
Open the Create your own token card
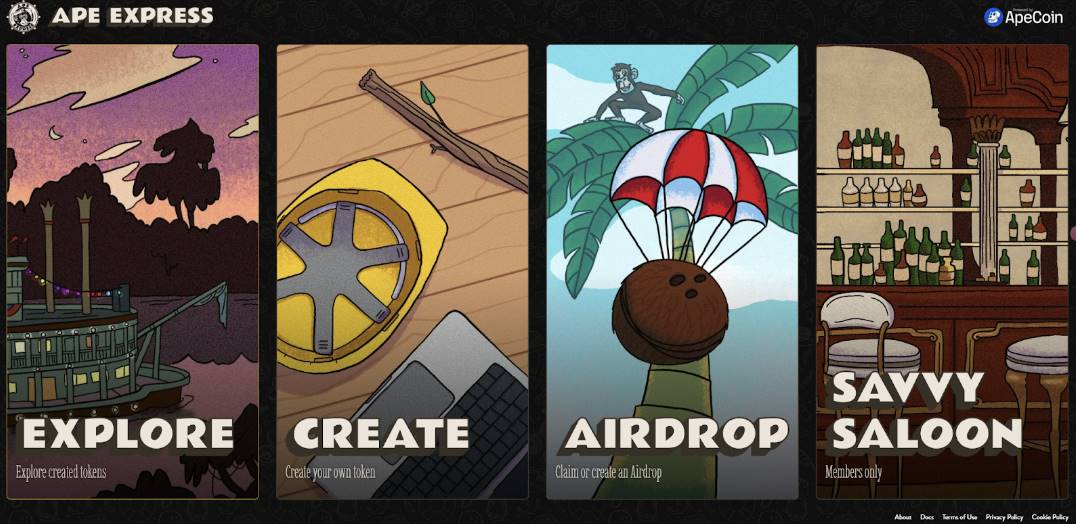(x=402, y=271)
